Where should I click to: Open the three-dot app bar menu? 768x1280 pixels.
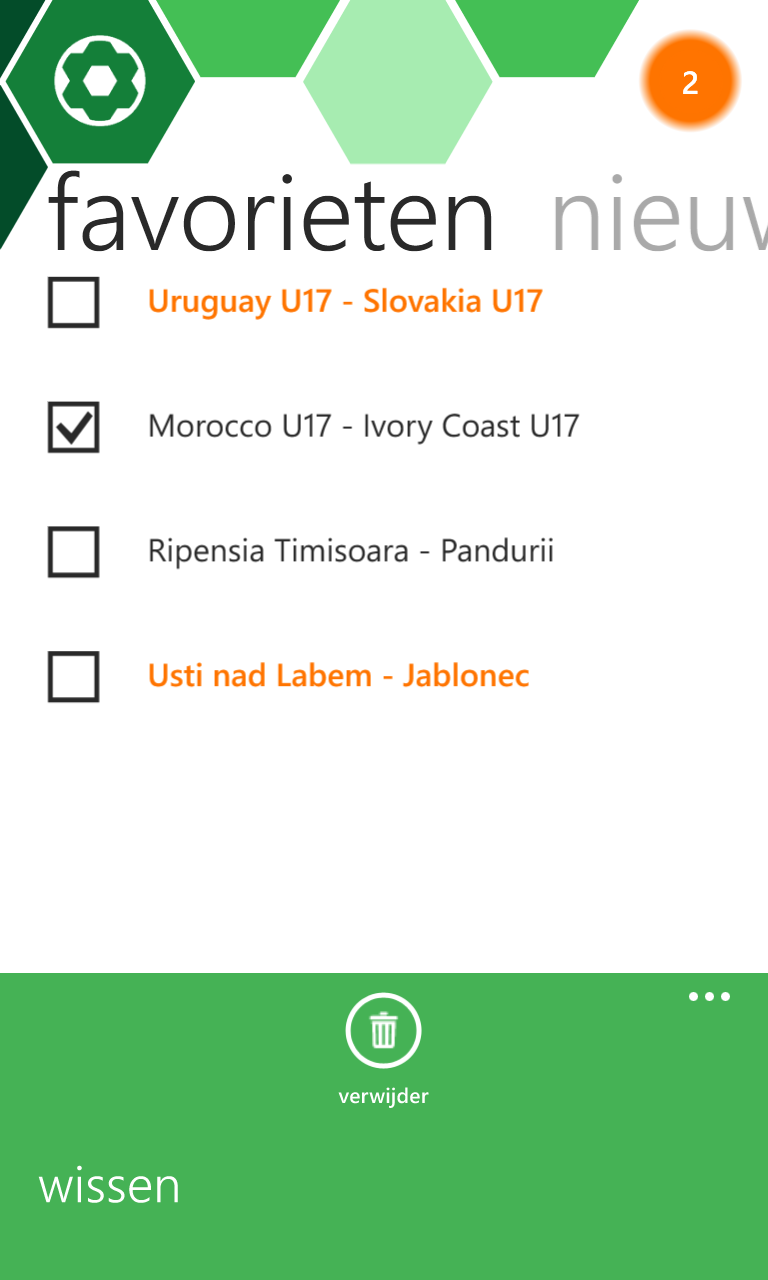(x=709, y=997)
